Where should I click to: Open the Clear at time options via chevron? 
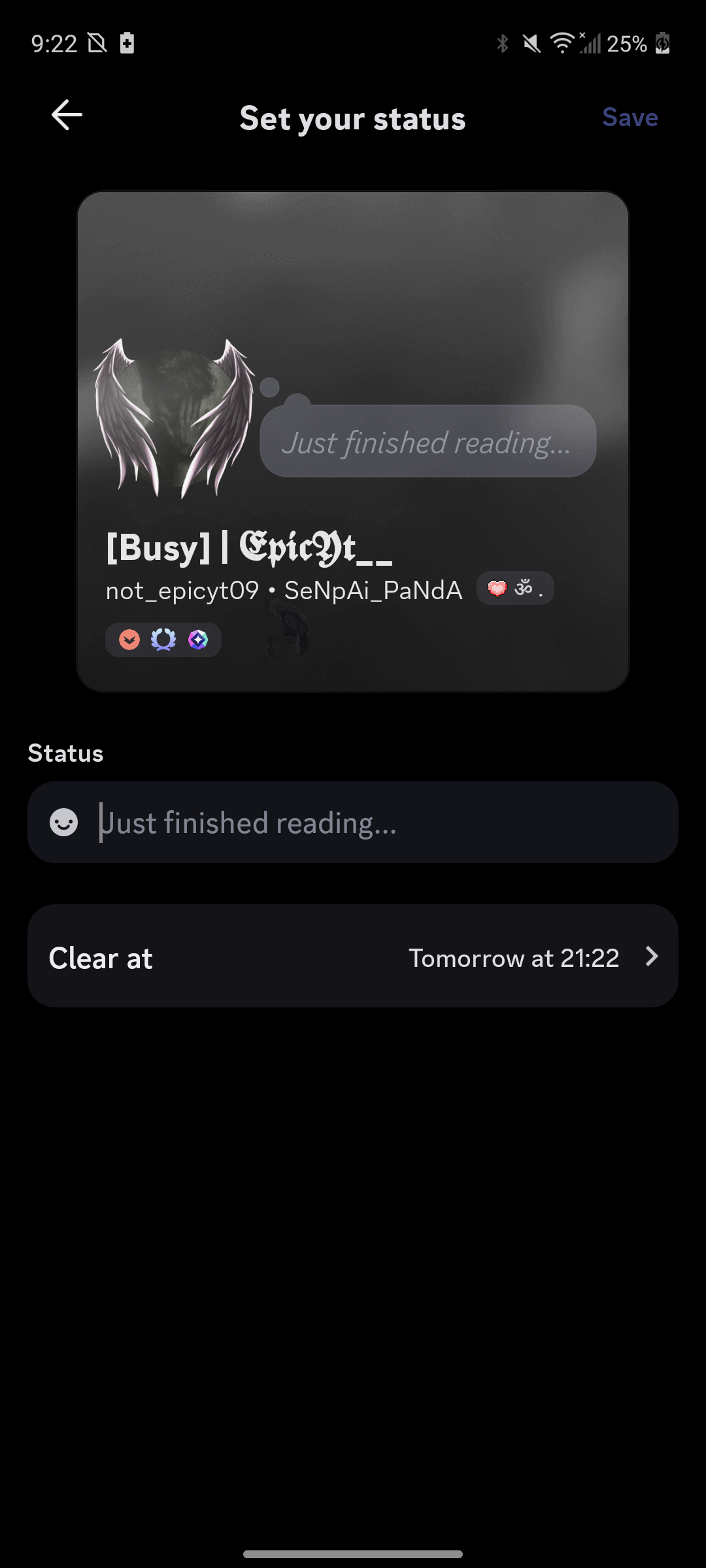652,957
